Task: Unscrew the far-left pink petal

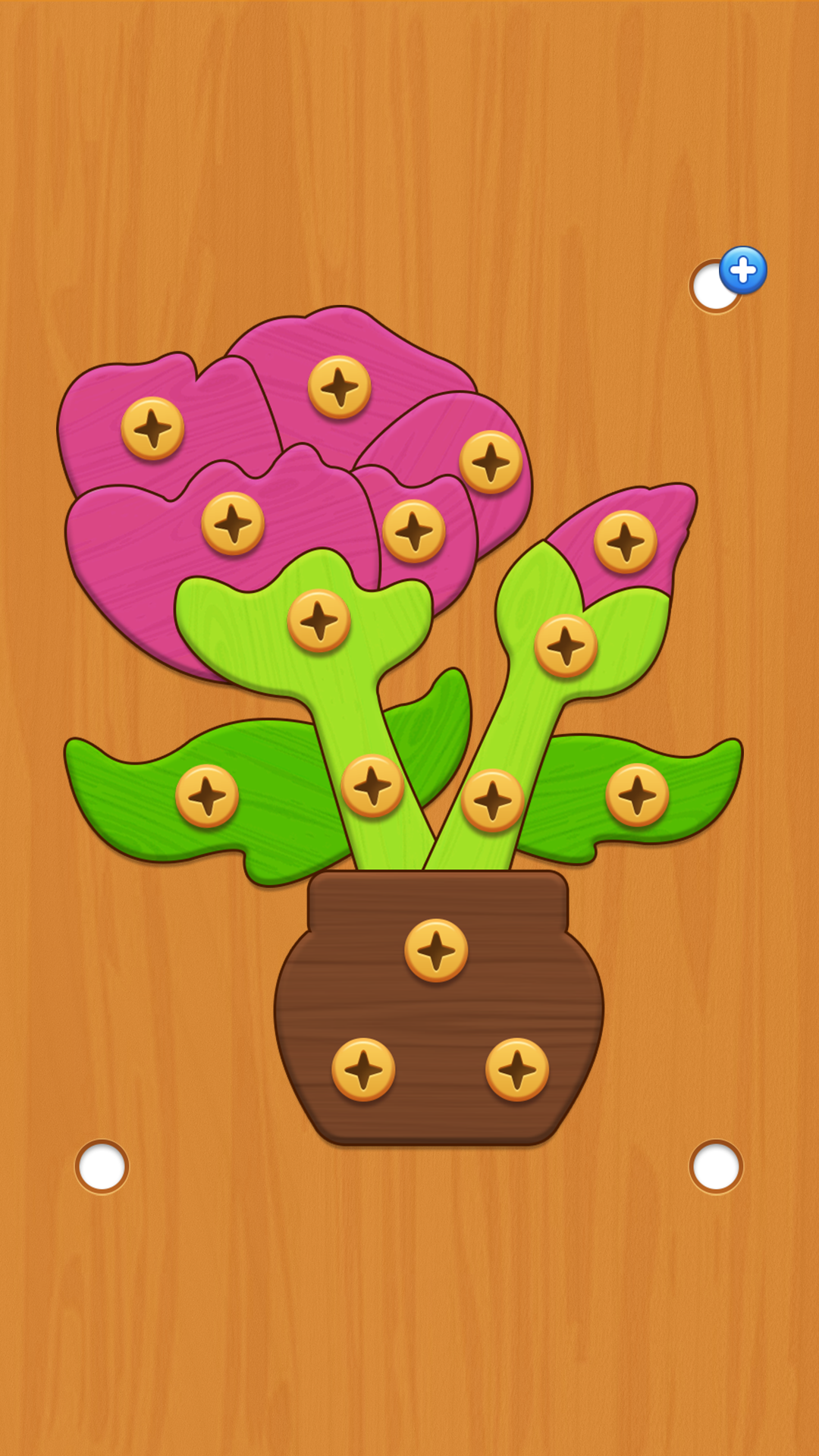Action: click(x=152, y=428)
